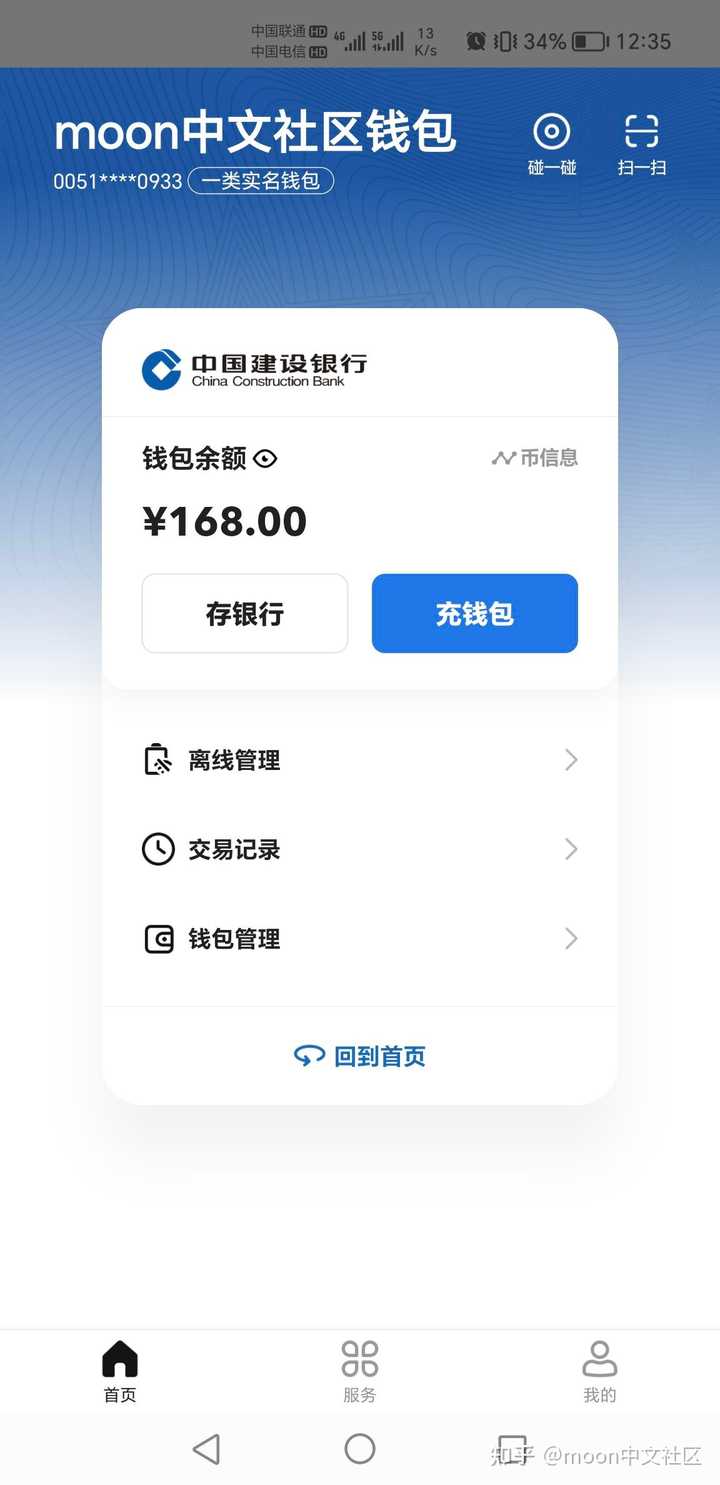Tap the 碰一碰 touch-to-pay icon

point(552,144)
